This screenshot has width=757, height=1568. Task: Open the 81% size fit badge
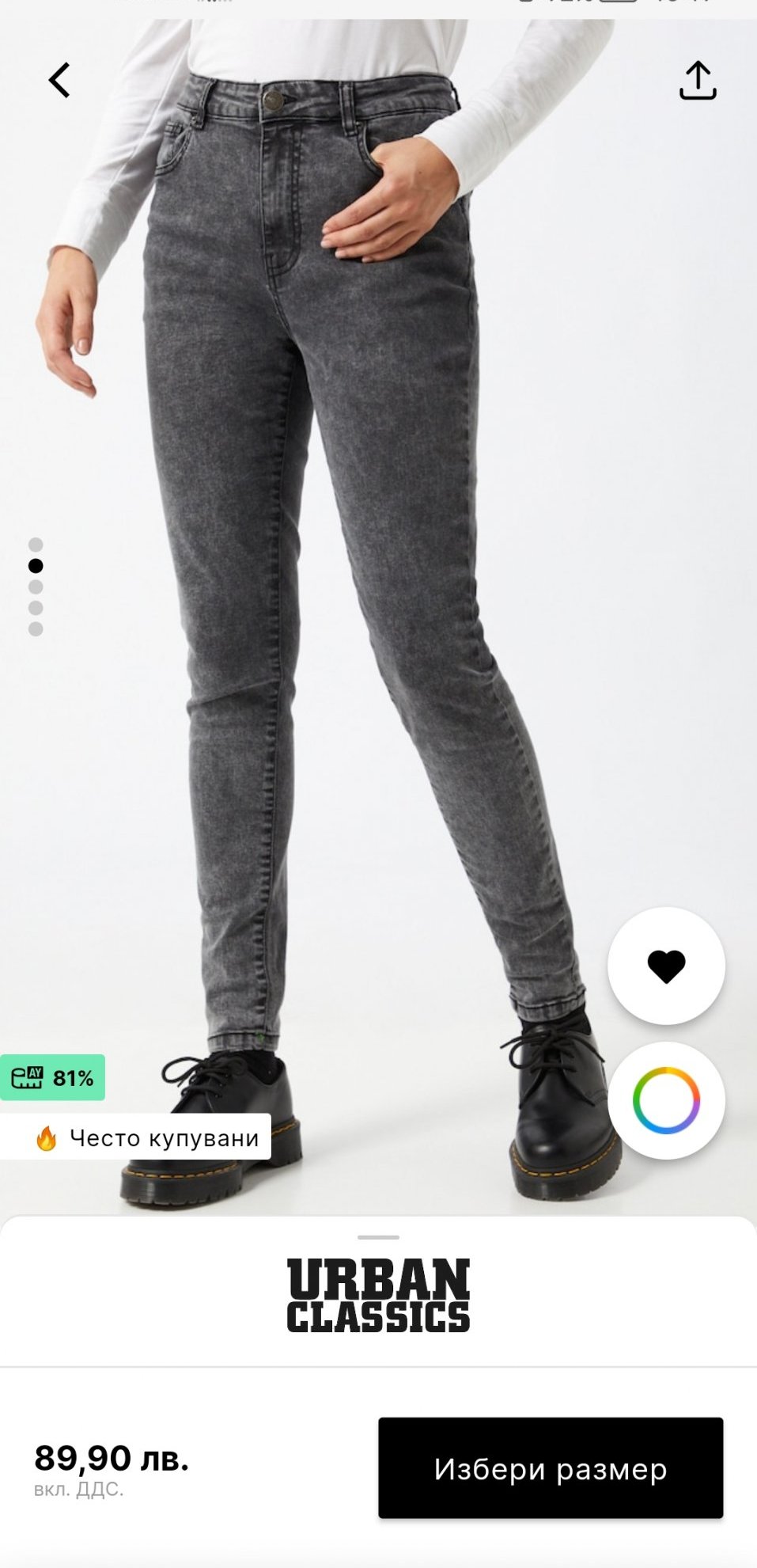pos(52,1077)
